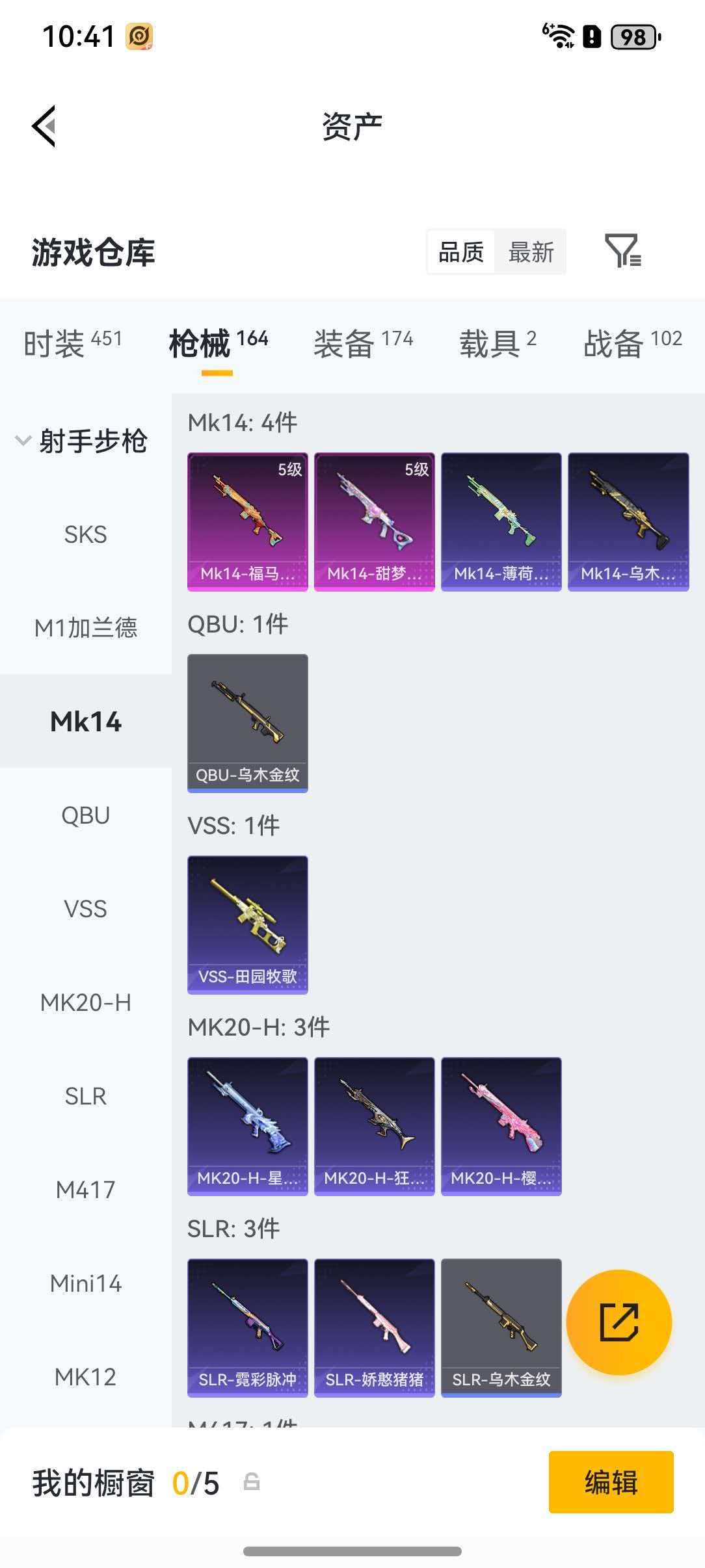
Task: Open the 载具 tab
Action: 498,343
